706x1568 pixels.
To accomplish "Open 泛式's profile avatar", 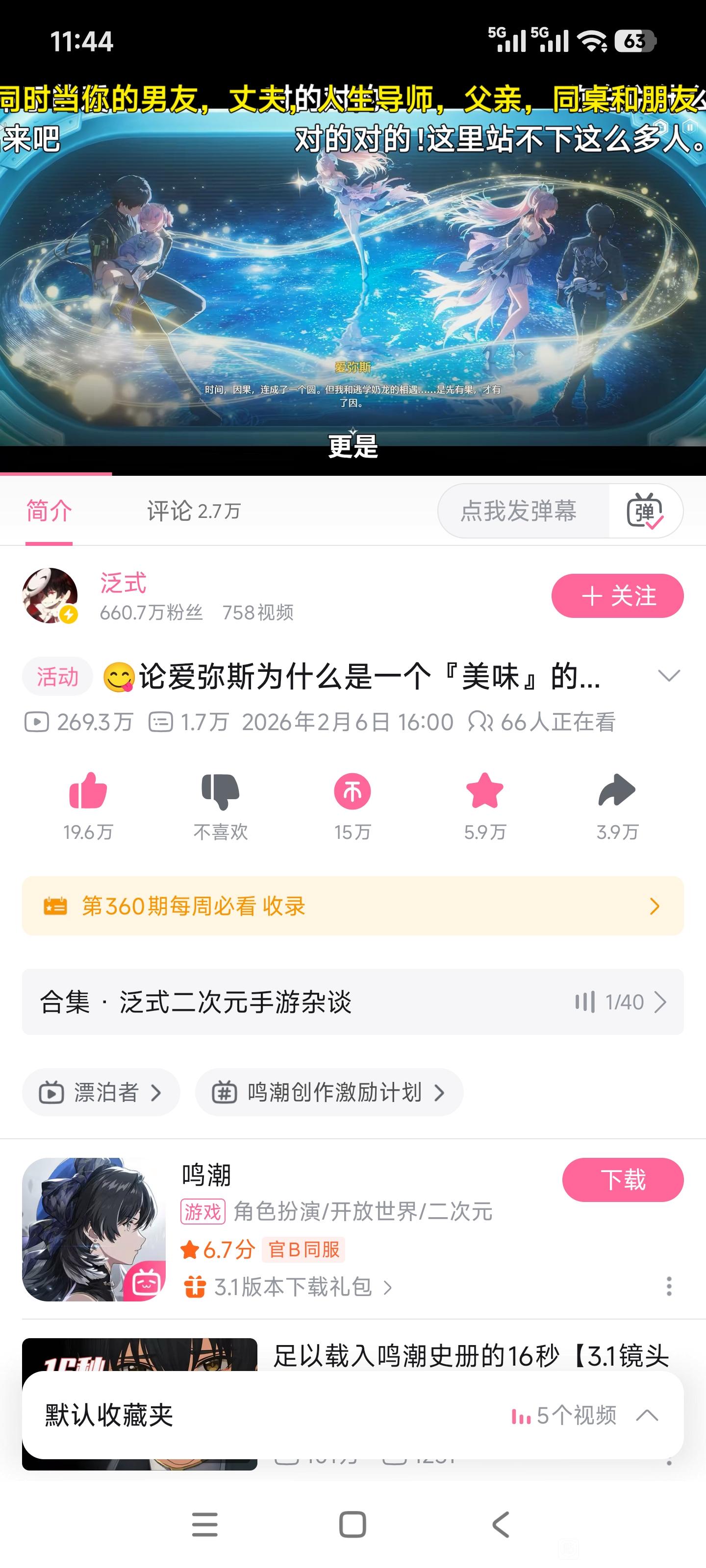I will pyautogui.click(x=50, y=595).
